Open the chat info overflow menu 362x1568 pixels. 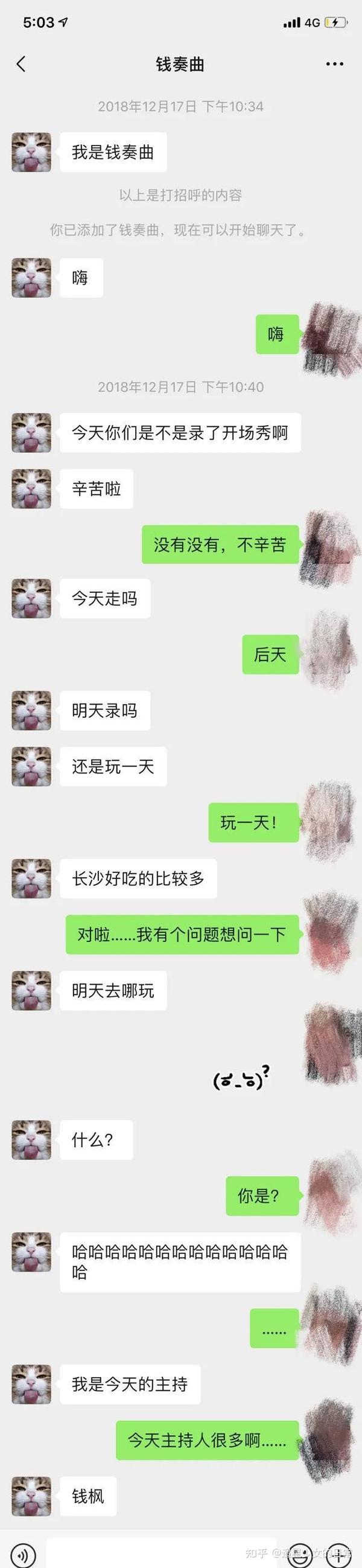click(x=335, y=64)
